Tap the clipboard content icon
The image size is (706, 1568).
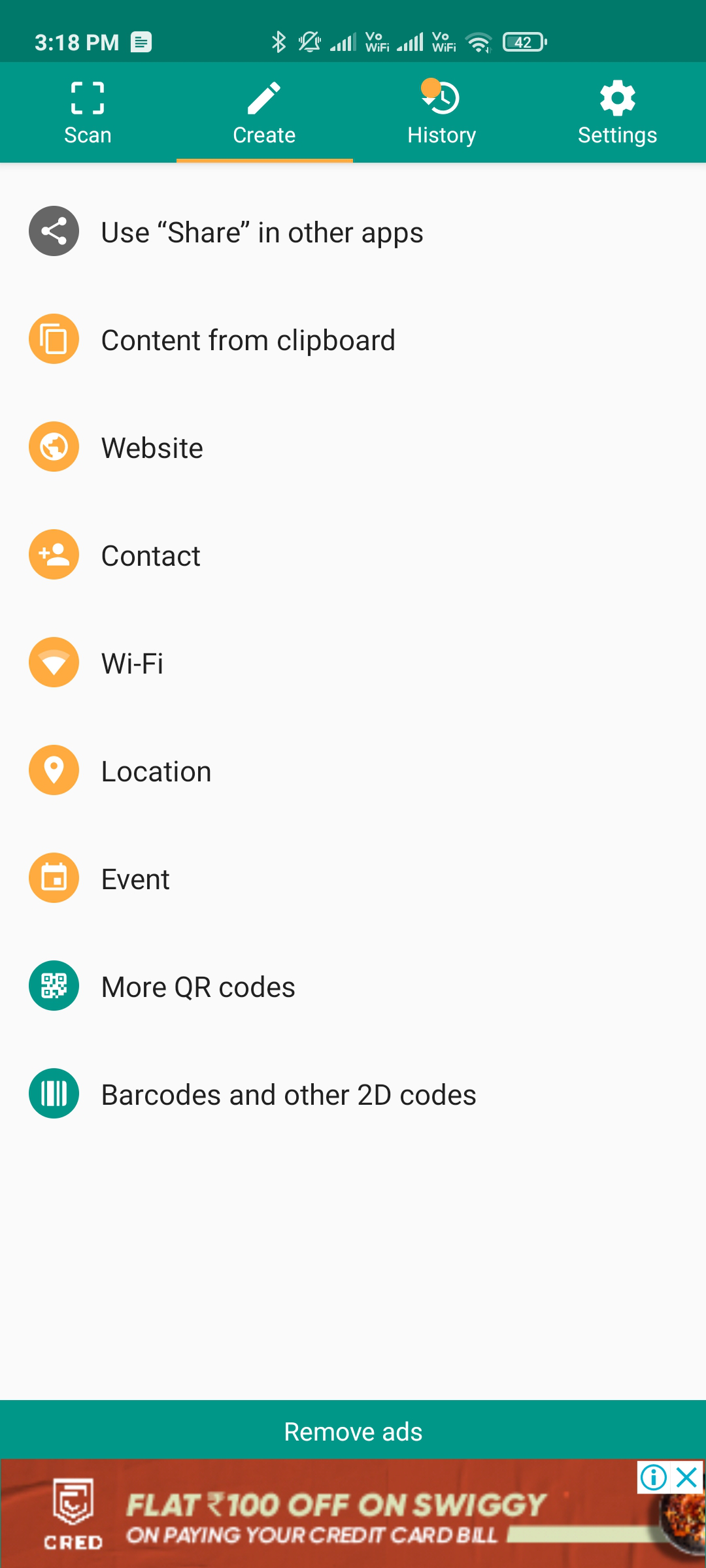pyautogui.click(x=53, y=338)
